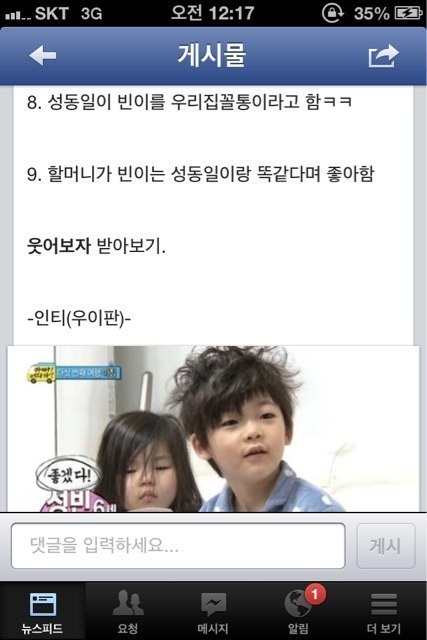Open the attached photo of the two kids
Viewport: 427px width, 640px height.
click(213, 429)
